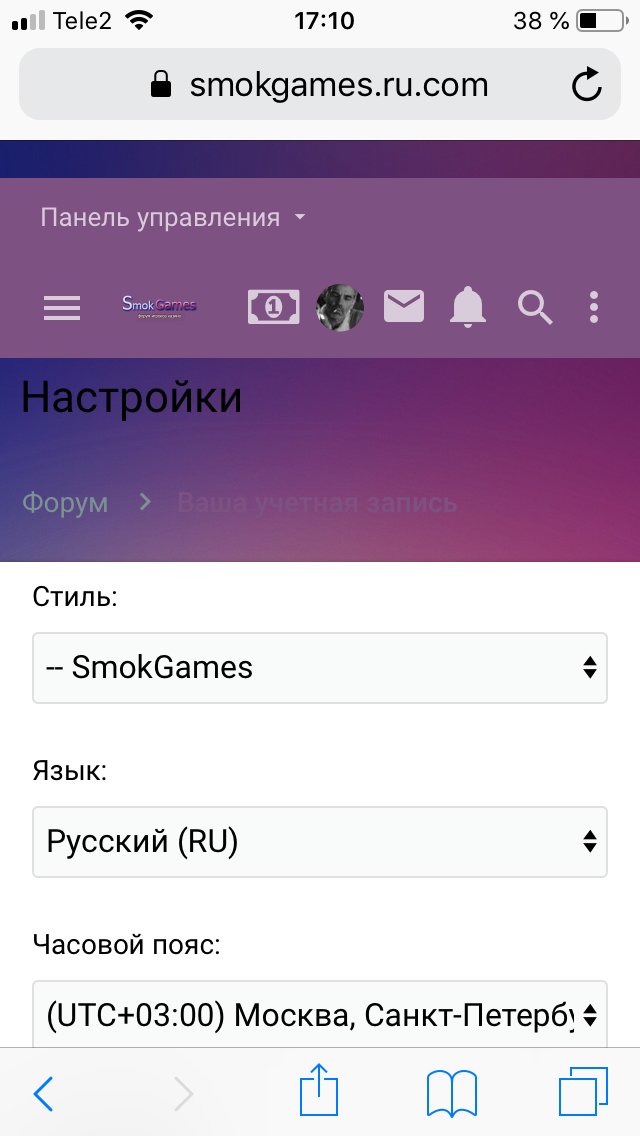The height and width of the screenshot is (1136, 640).
Task: Open the Стиль dropdown showing SmokGames
Action: (320, 667)
